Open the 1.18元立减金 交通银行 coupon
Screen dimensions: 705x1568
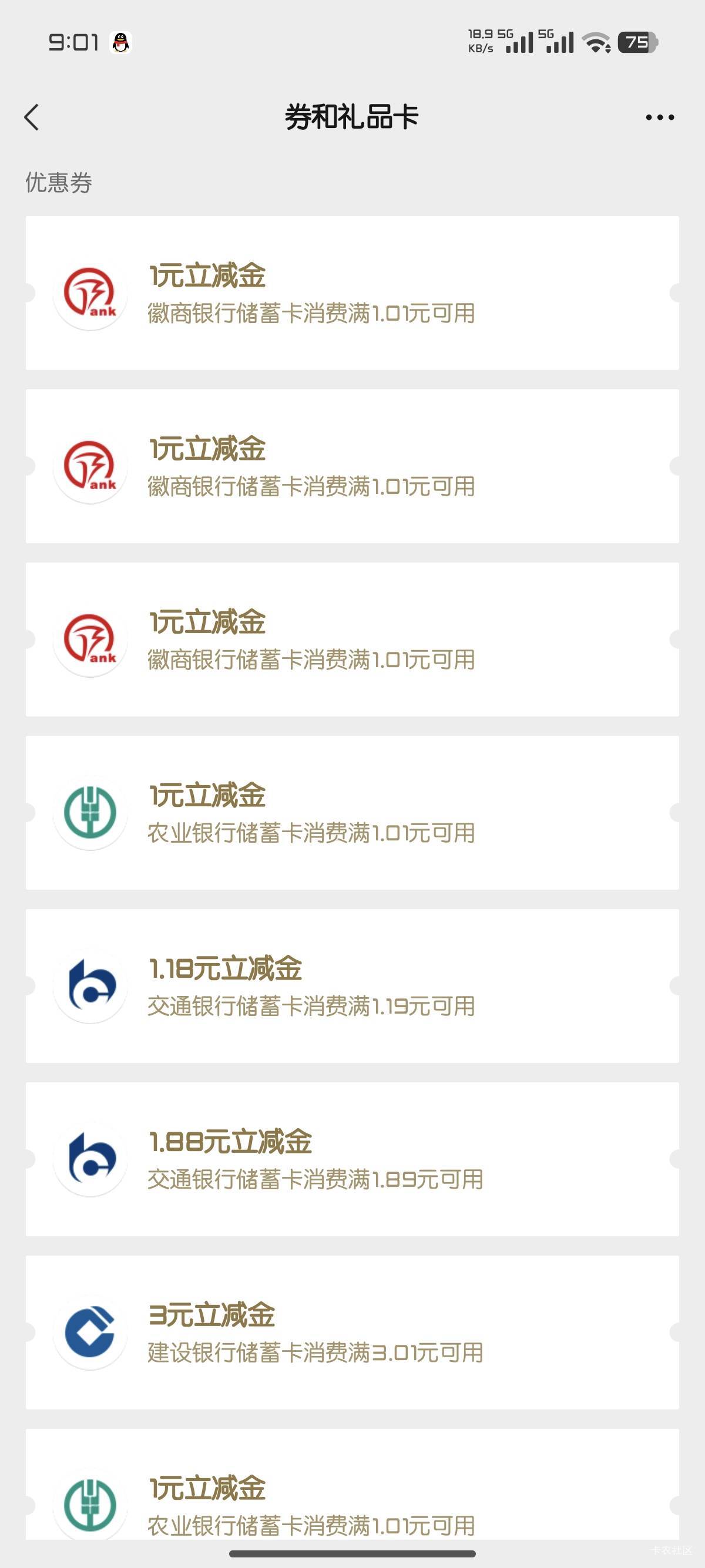pyautogui.click(x=352, y=985)
